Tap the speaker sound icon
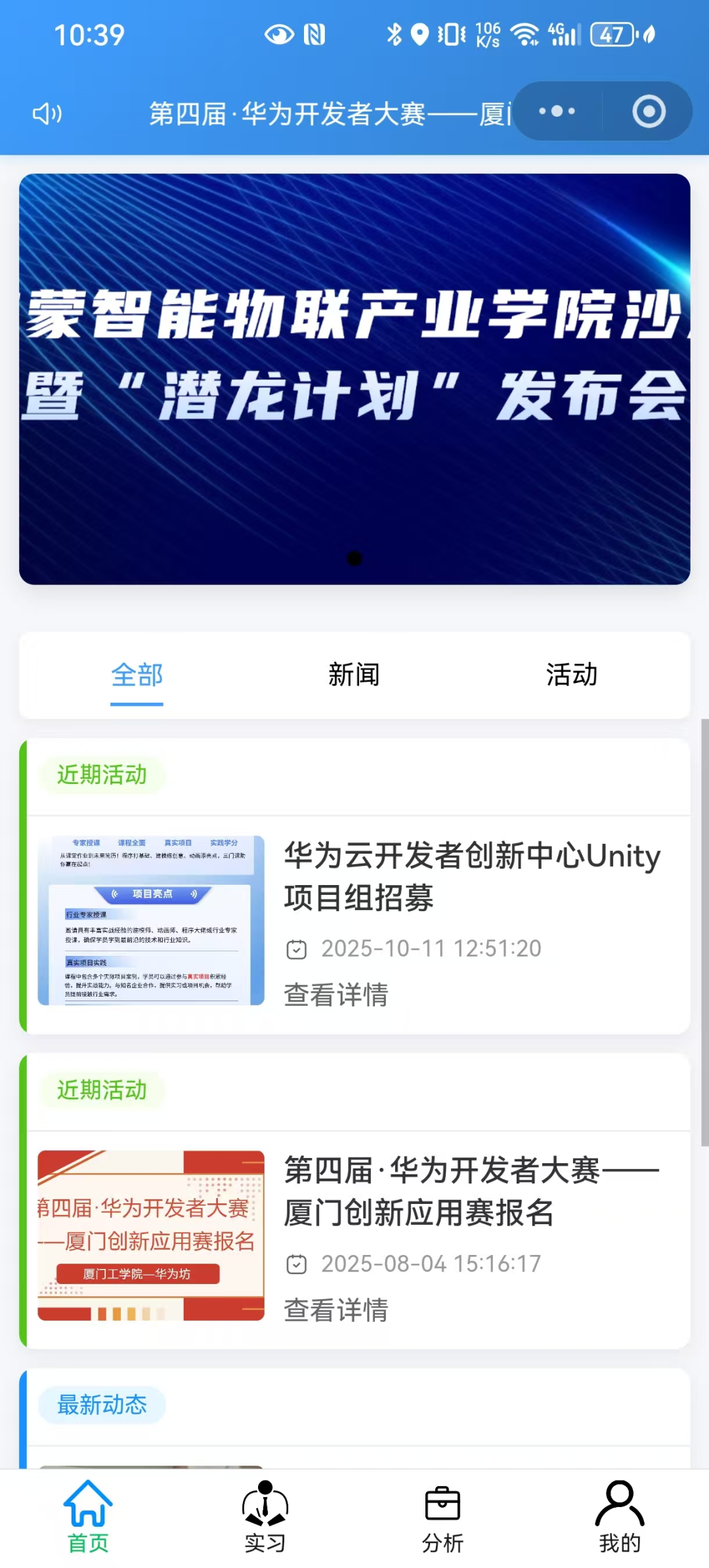This screenshot has height=1568, width=709. (47, 113)
